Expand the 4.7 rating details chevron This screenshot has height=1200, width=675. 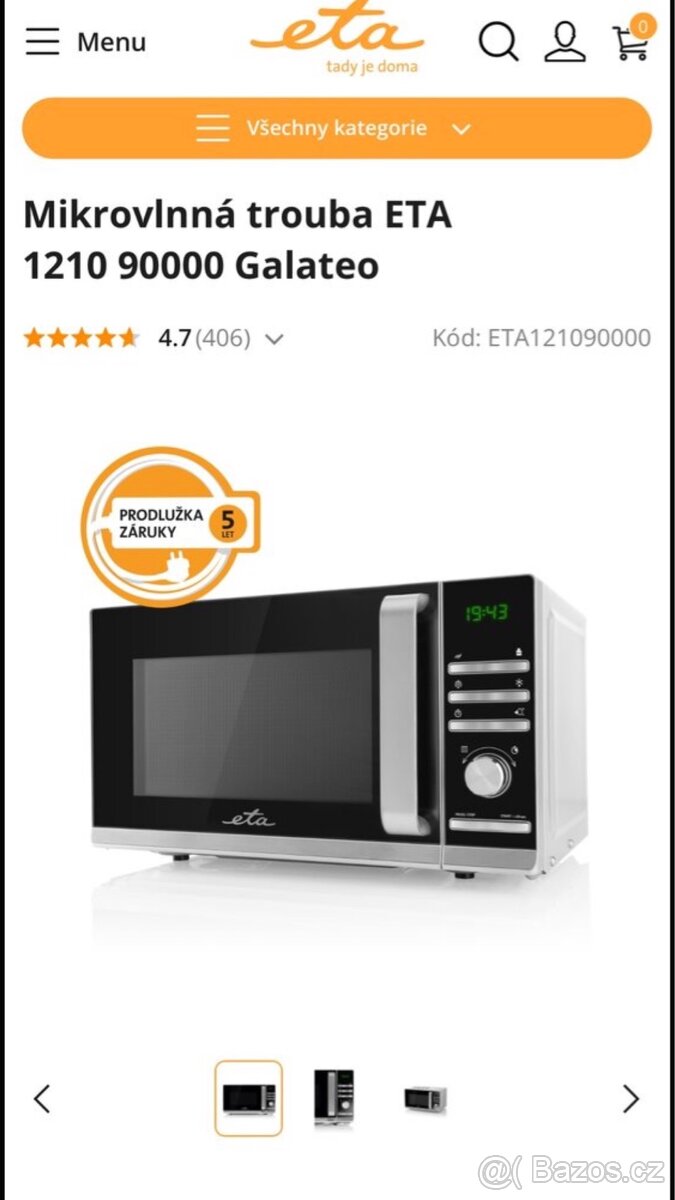coord(274,339)
